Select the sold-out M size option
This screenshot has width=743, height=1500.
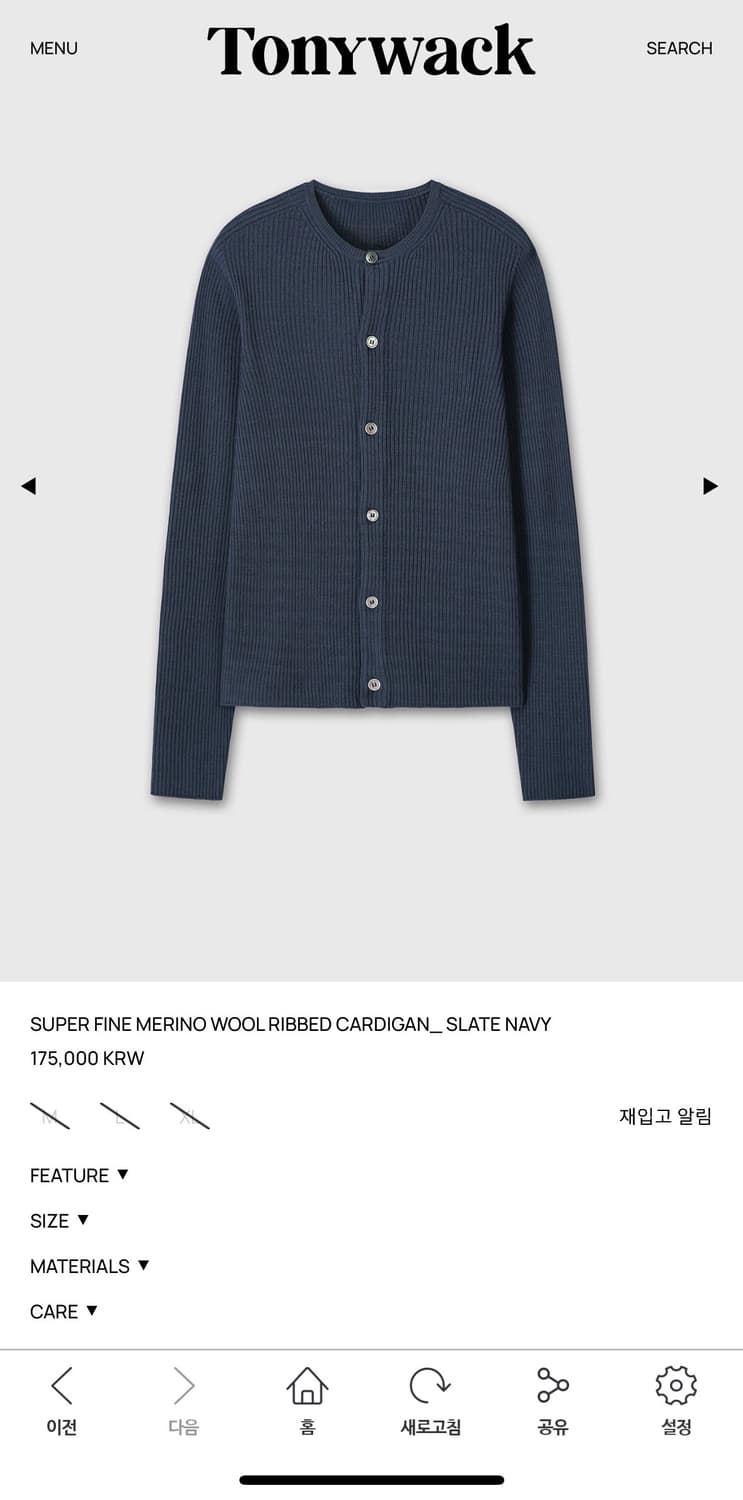coord(48,1114)
